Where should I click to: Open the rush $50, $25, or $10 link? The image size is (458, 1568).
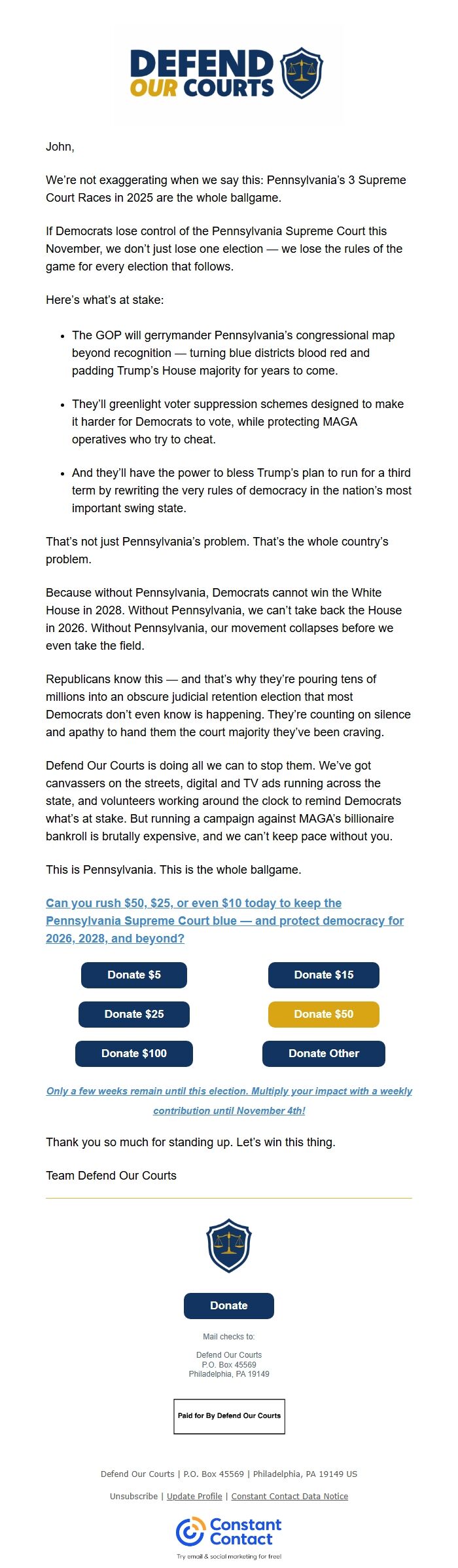pyautogui.click(x=224, y=920)
